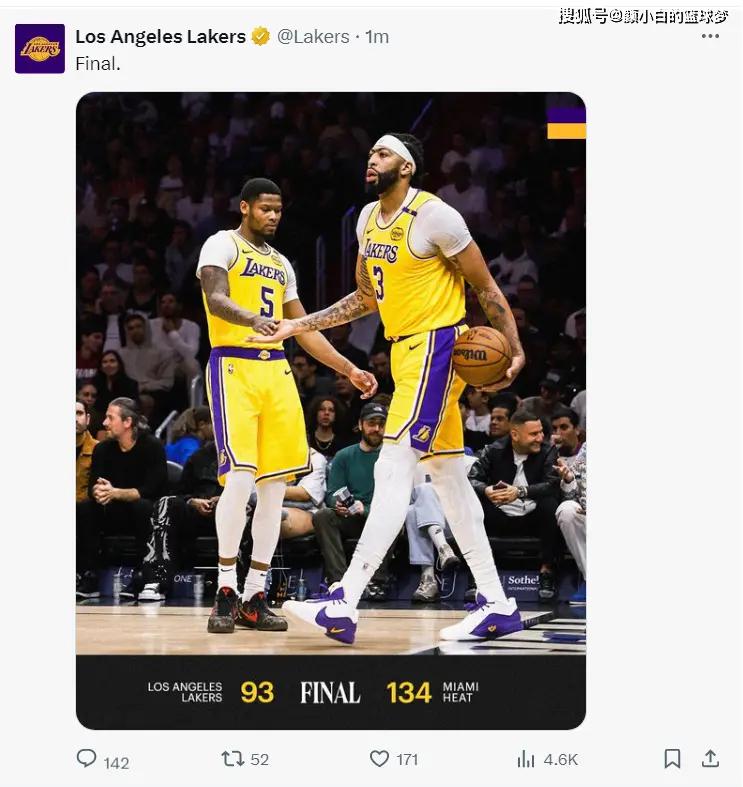
Task: Open the tweet's three-dot overflow menu
Action: (x=710, y=36)
